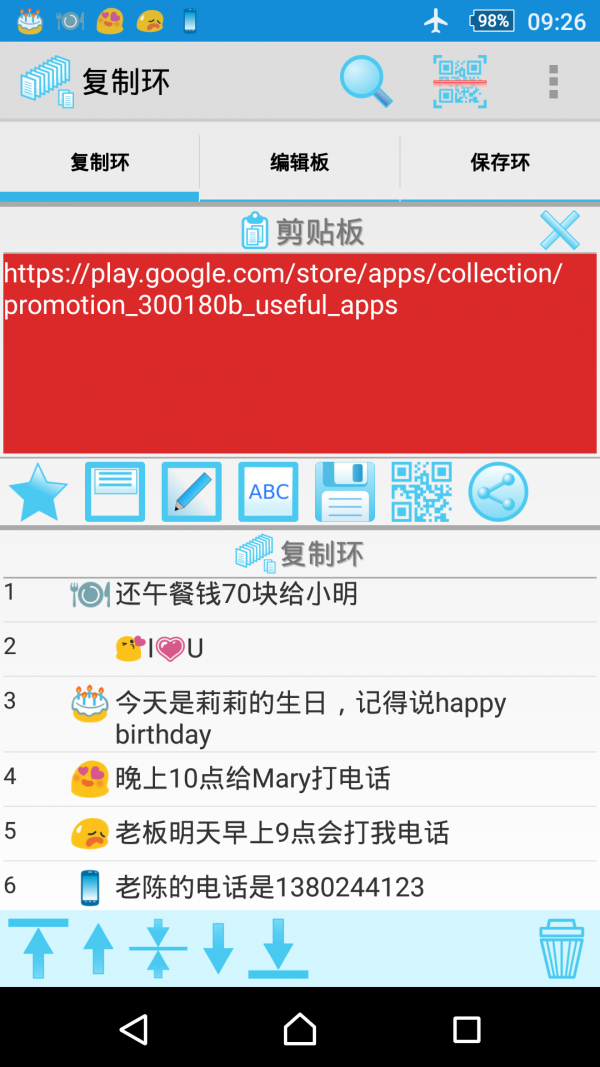Generate QR code from clipboard text
Image resolution: width=600 pixels, height=1067 pixels.
click(x=421, y=492)
